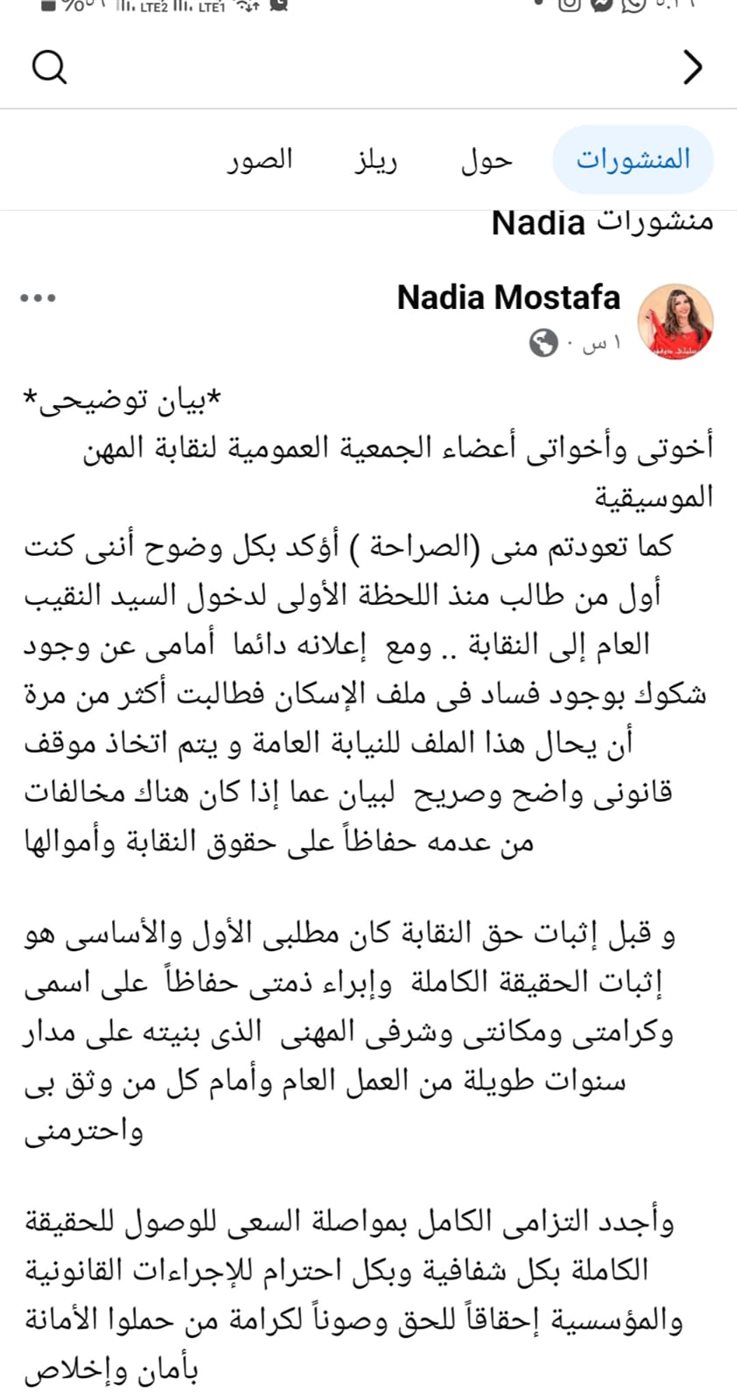Select the الصور tab
Image resolution: width=737 pixels, height=1400 pixels.
coord(261,160)
